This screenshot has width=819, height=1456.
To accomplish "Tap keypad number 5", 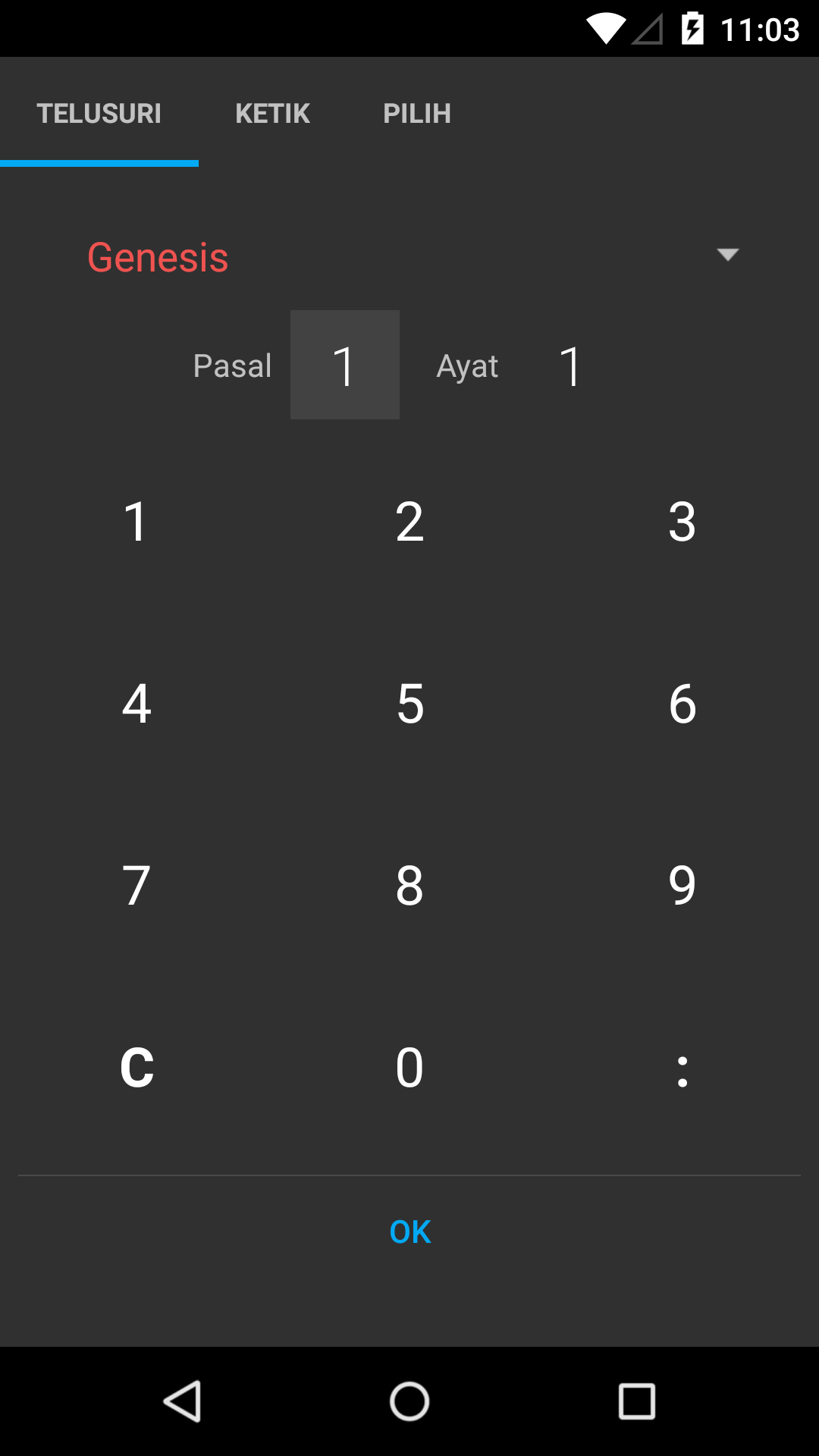I will coord(409,704).
